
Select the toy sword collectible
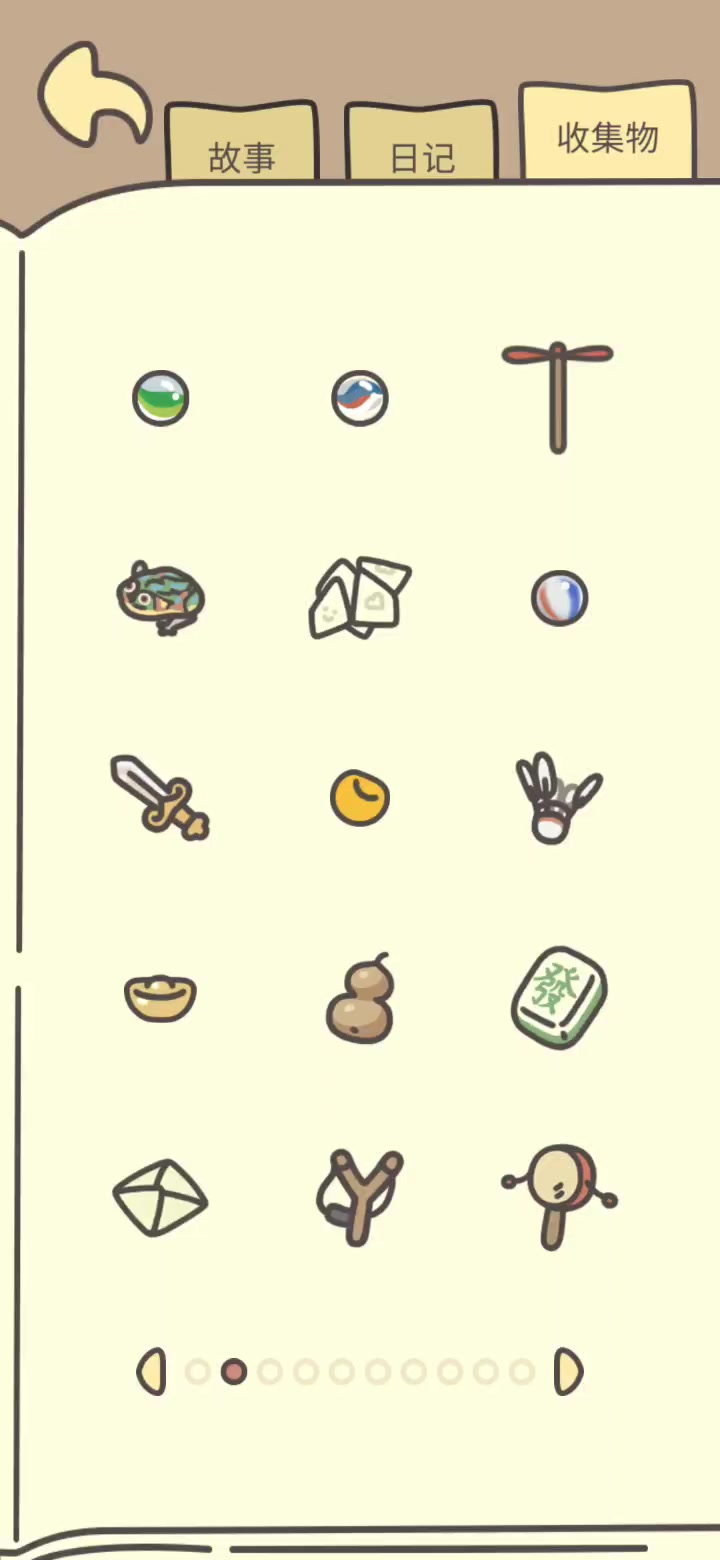tap(160, 798)
